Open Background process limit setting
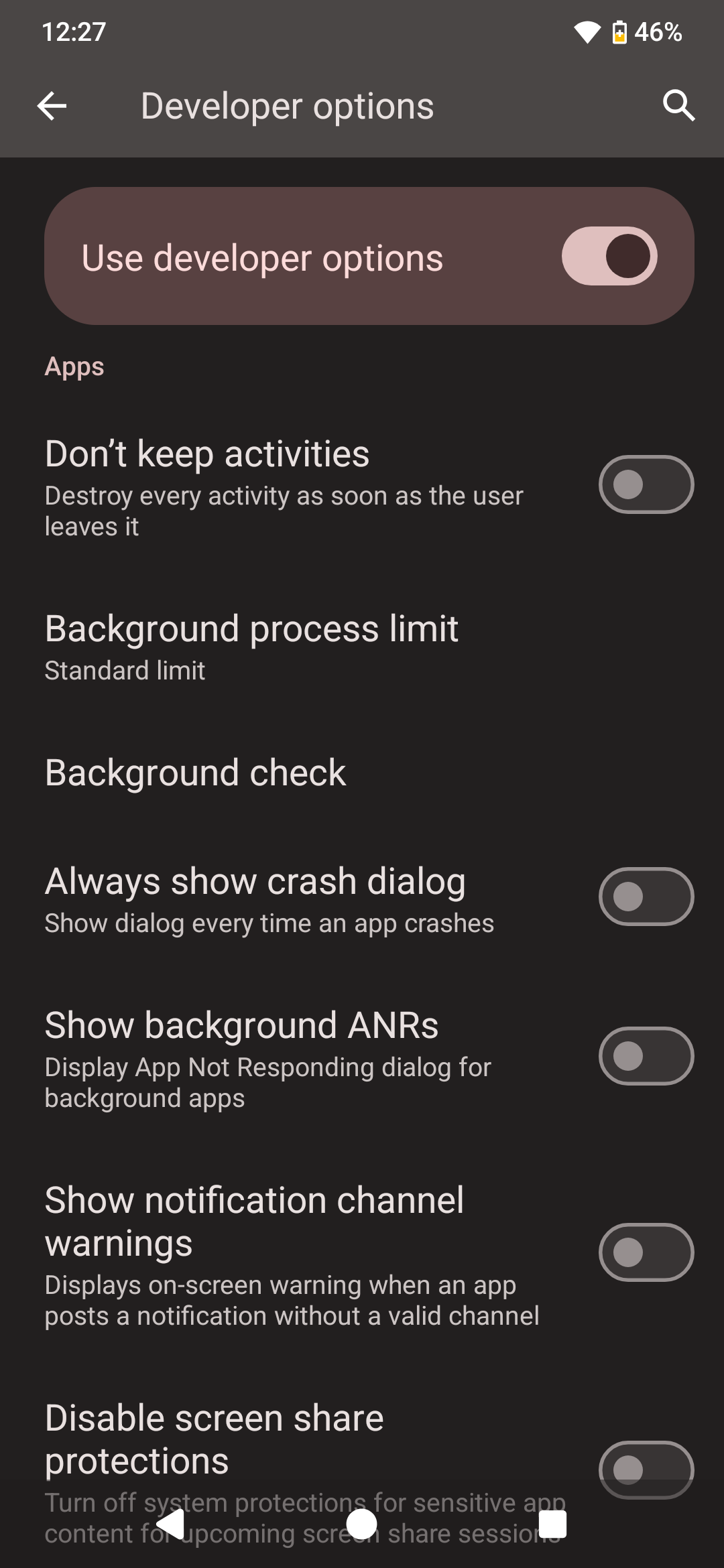The width and height of the screenshot is (724, 1568). point(362,647)
